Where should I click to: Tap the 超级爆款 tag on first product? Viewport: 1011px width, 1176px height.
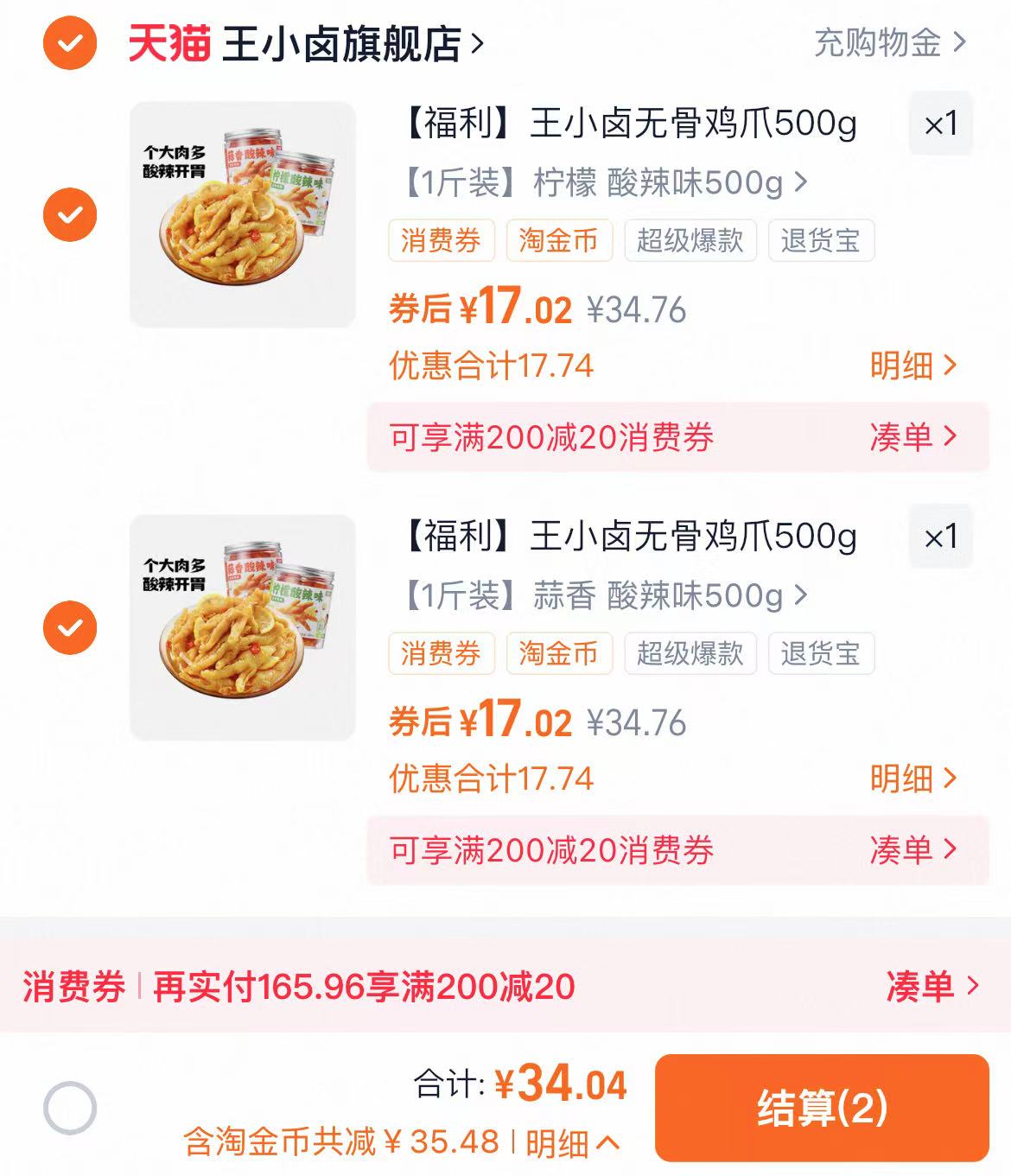pyautogui.click(x=691, y=241)
